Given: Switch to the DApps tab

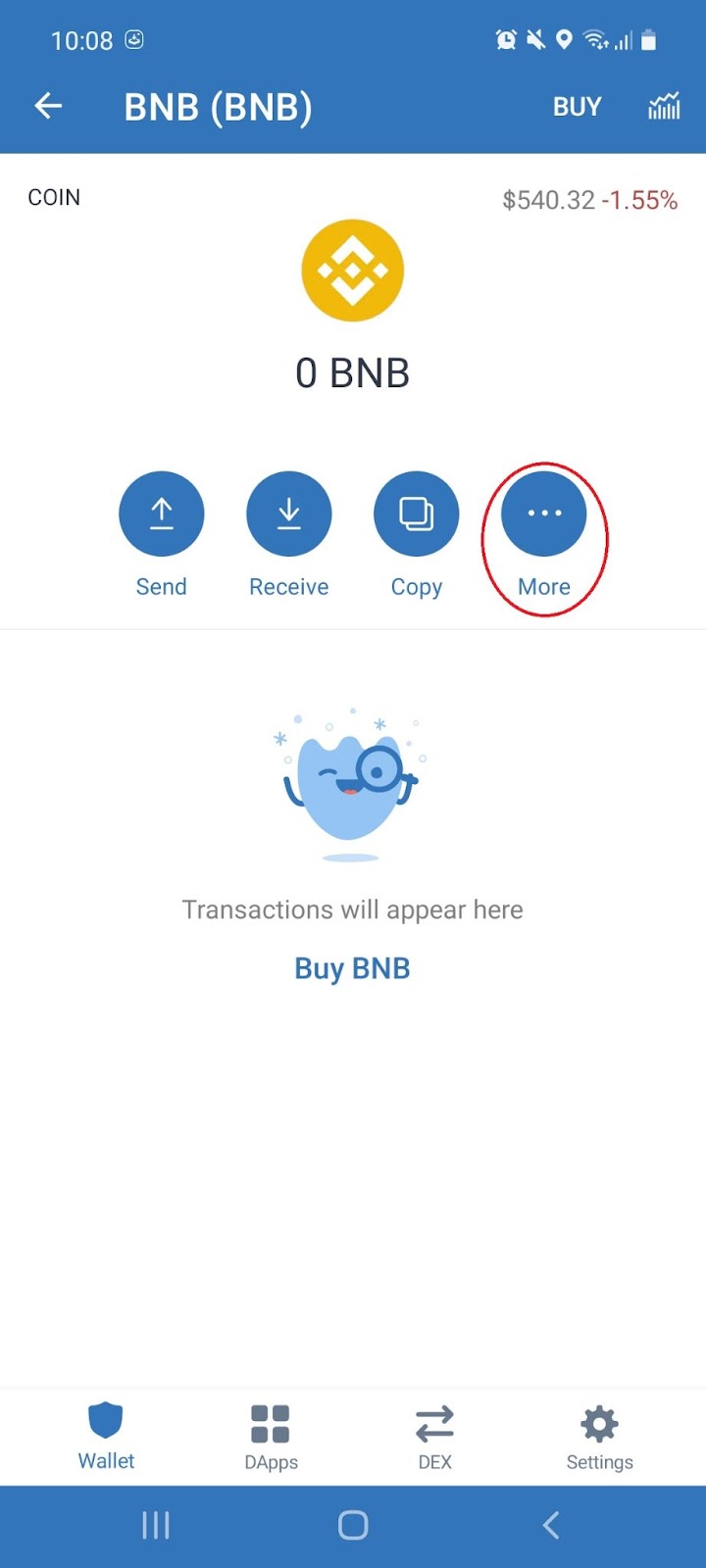Looking at the screenshot, I should 271,1436.
